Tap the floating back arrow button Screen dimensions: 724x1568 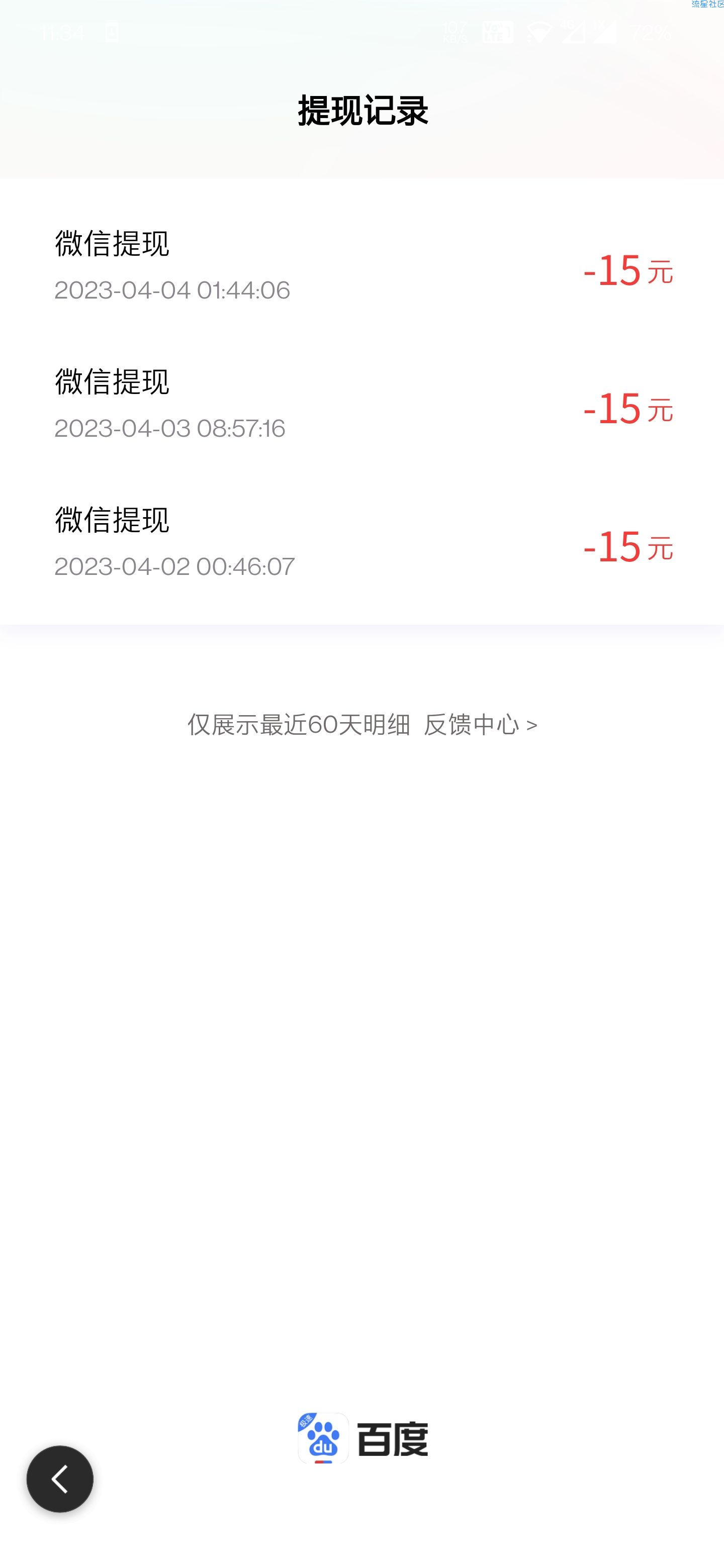(60, 1479)
